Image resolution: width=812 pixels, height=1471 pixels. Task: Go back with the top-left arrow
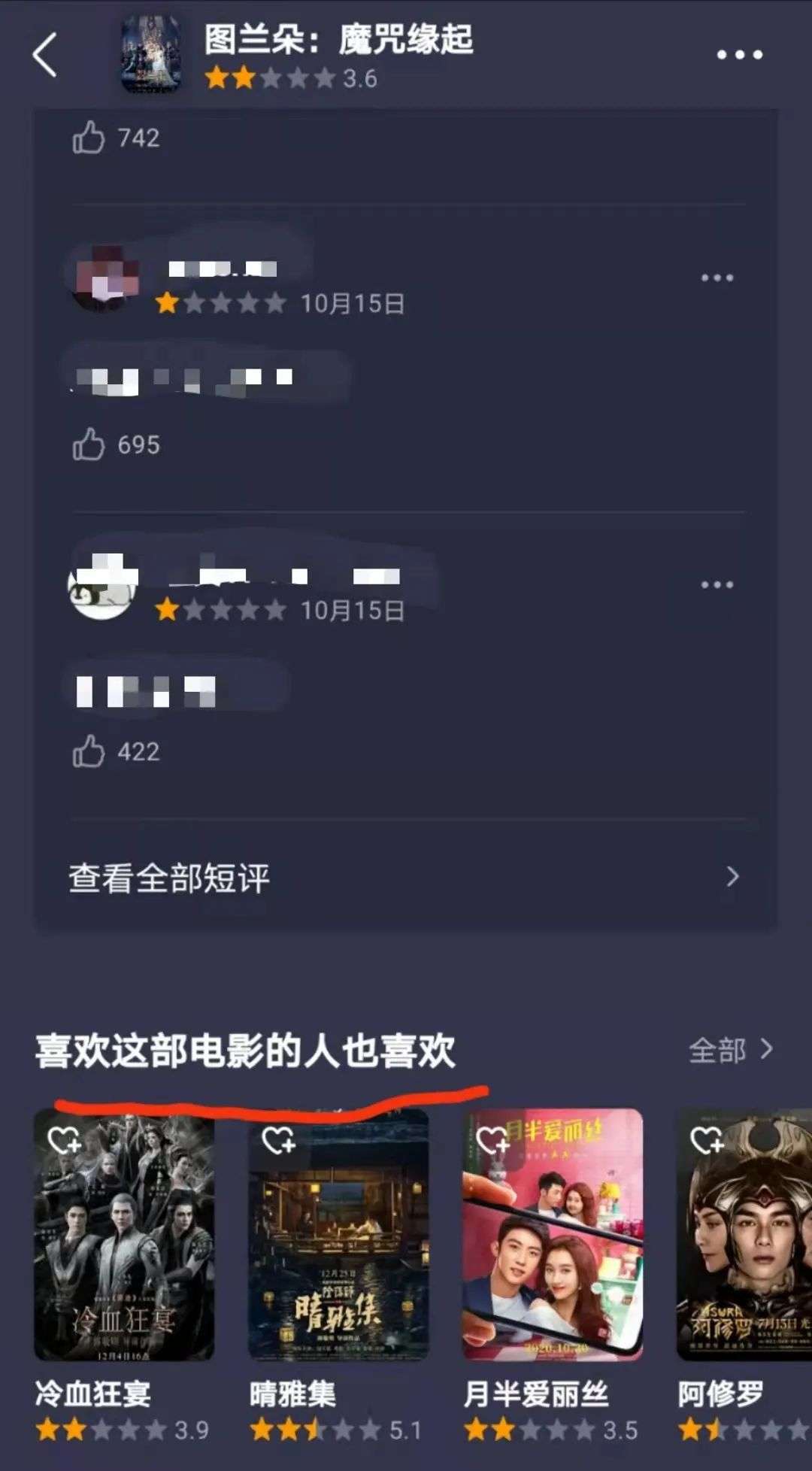point(45,55)
